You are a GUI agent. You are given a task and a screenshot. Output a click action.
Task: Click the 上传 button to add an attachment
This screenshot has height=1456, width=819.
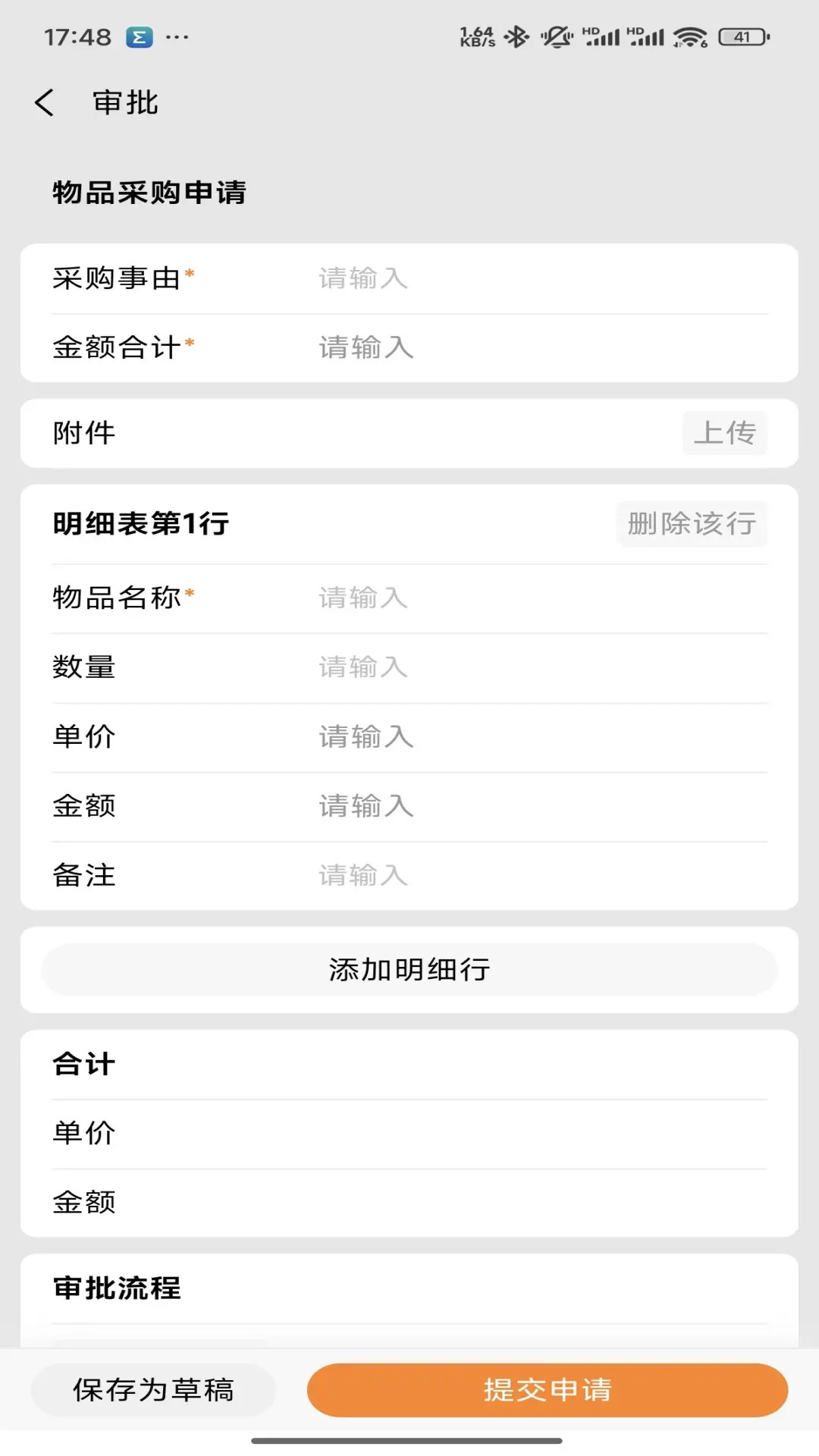pyautogui.click(x=724, y=433)
